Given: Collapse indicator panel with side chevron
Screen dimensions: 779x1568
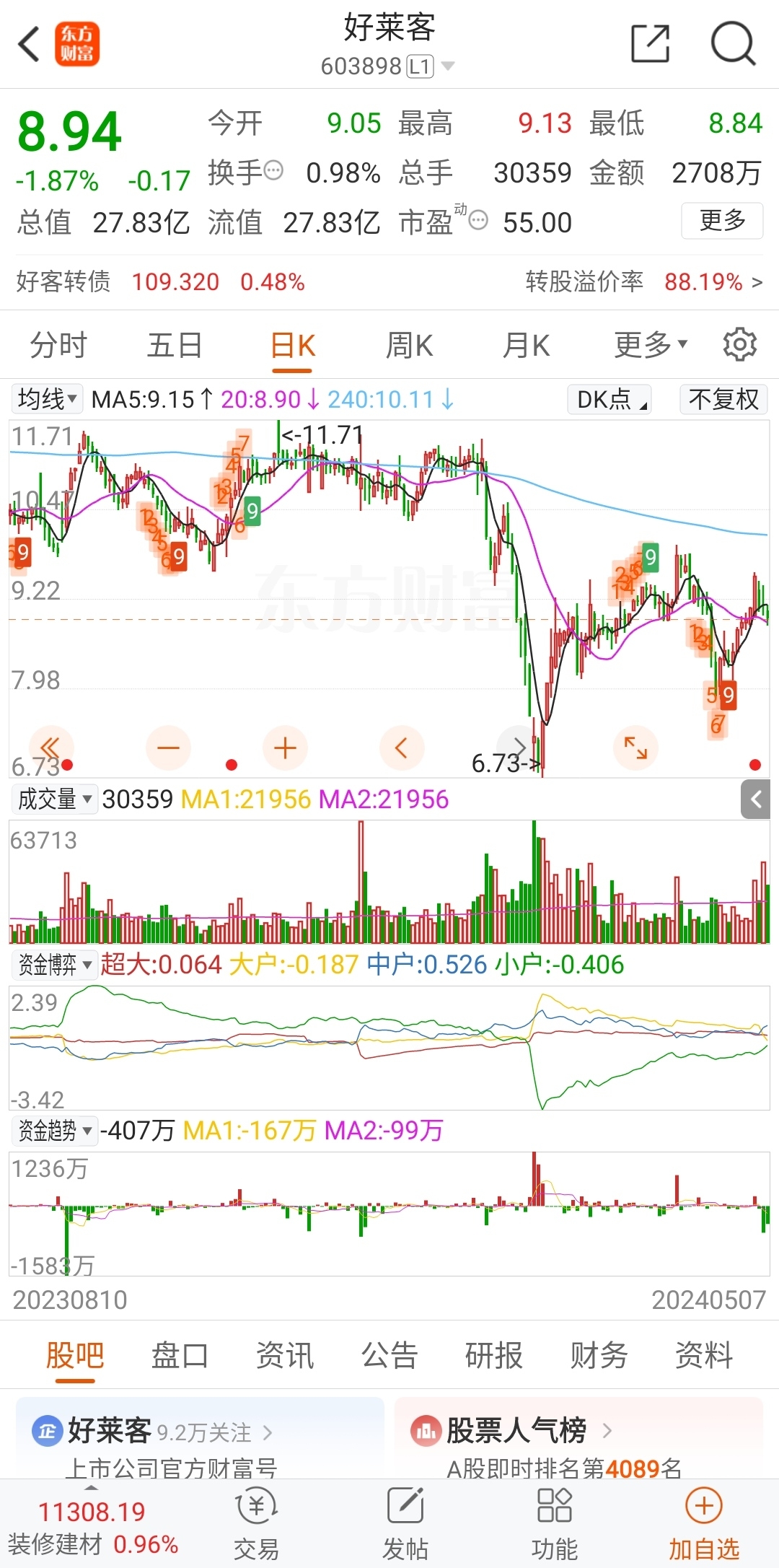Looking at the screenshot, I should [757, 800].
